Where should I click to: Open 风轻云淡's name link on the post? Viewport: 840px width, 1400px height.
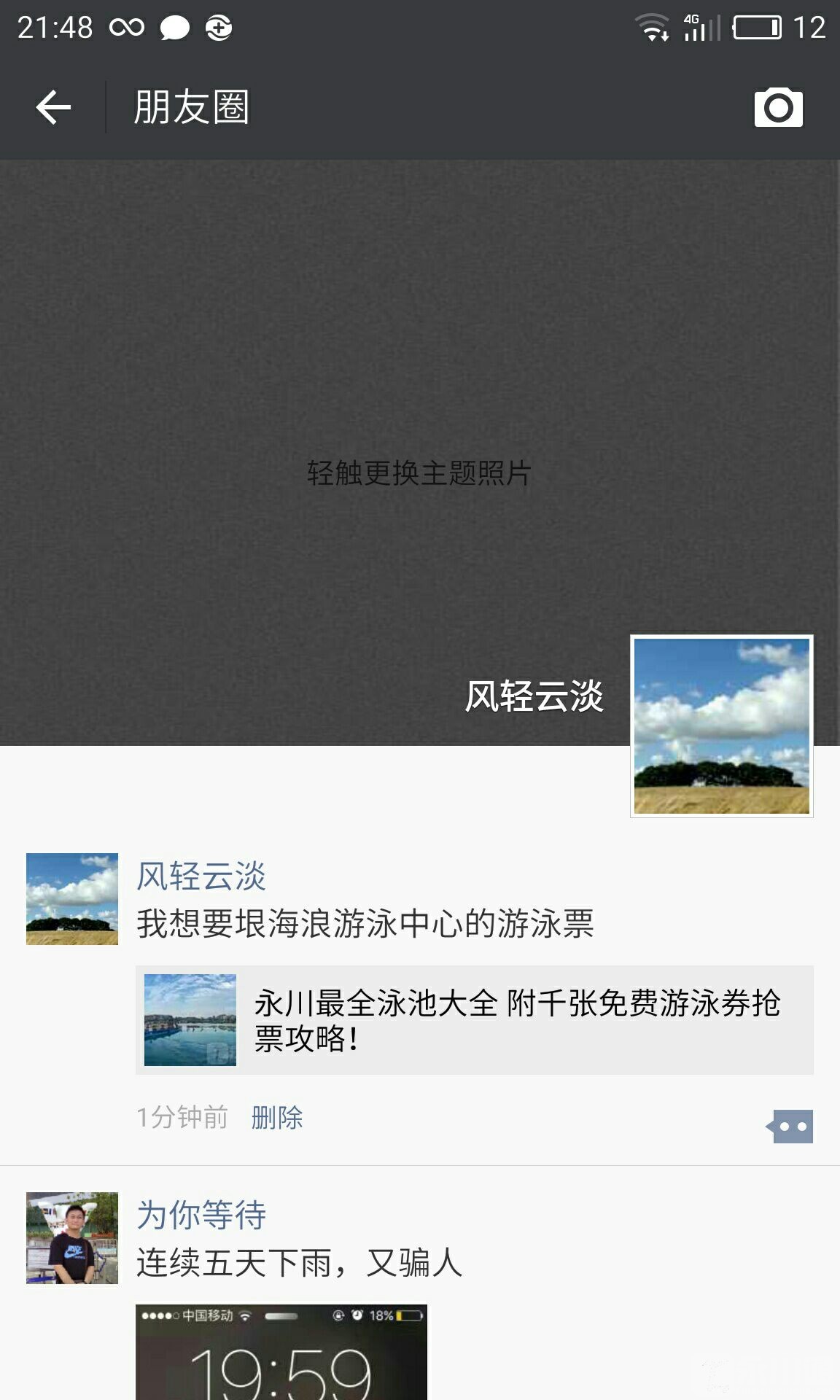click(201, 876)
